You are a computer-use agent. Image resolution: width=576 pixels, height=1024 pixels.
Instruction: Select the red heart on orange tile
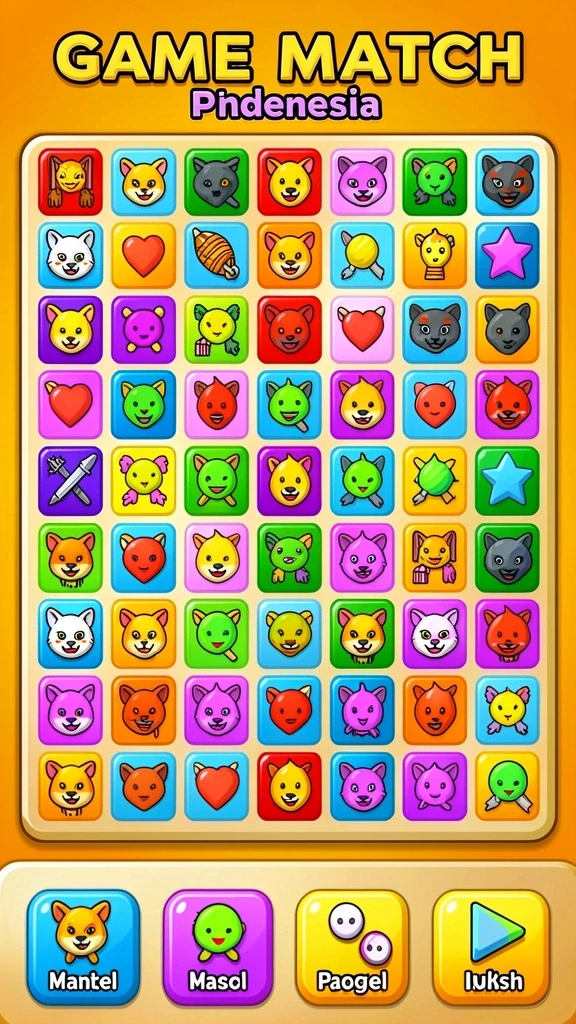(x=143, y=255)
